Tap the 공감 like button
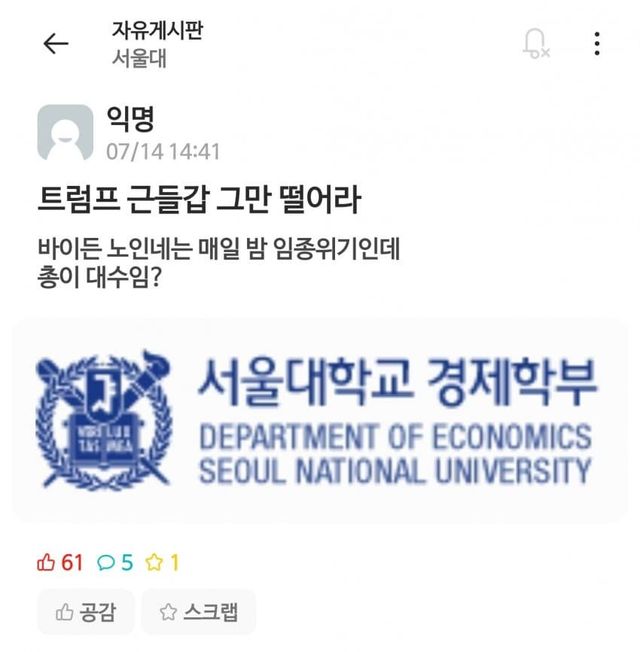This screenshot has height=652, width=640. 86,612
